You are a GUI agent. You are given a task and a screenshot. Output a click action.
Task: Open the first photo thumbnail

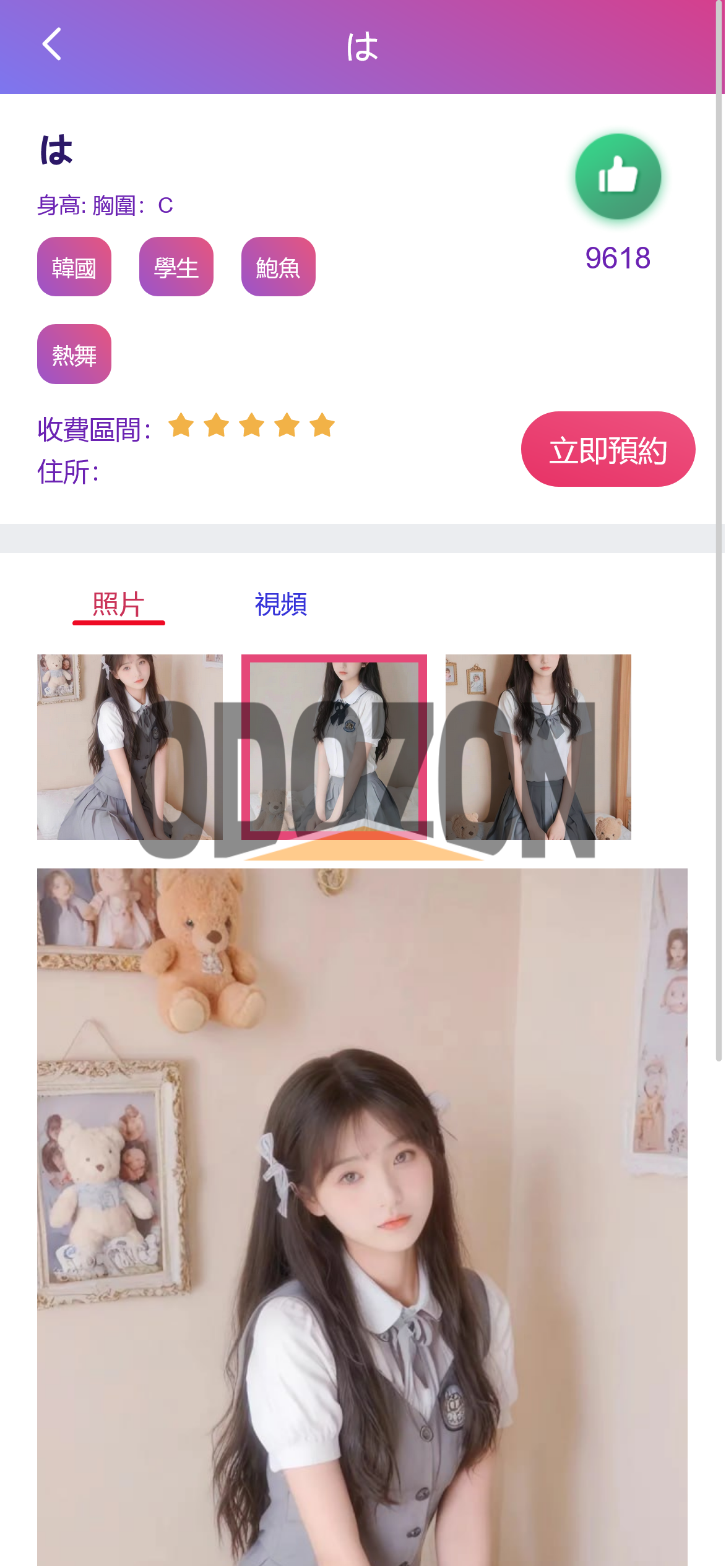point(129,747)
